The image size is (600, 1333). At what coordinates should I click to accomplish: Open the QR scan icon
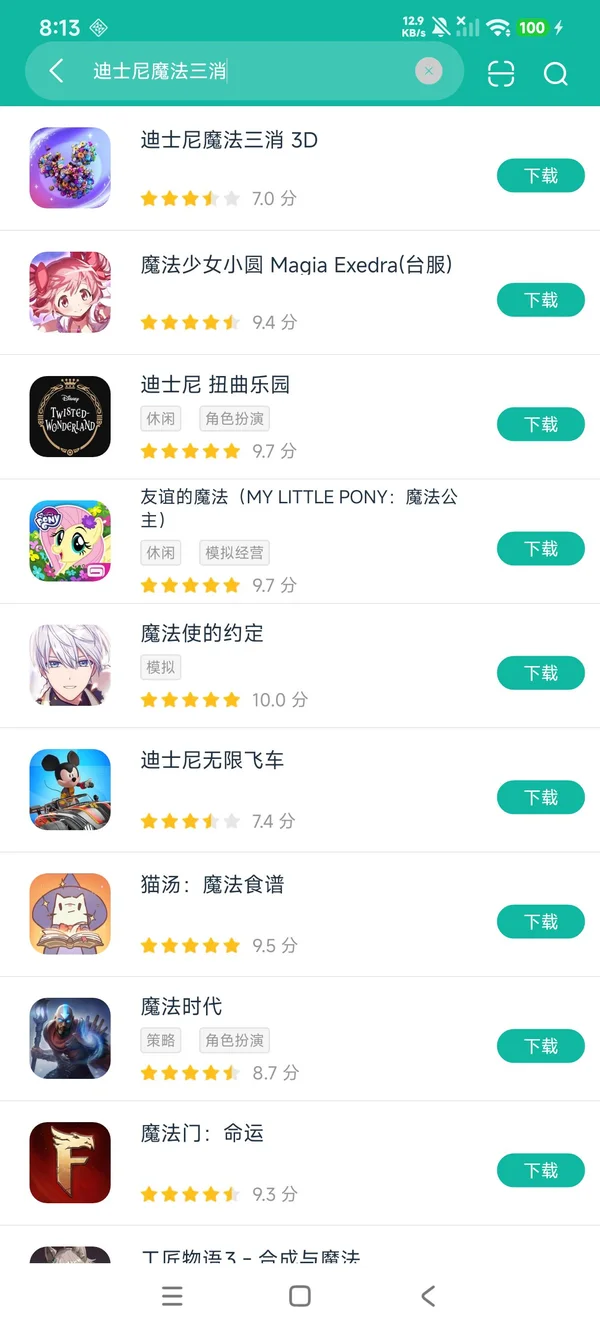click(x=501, y=73)
